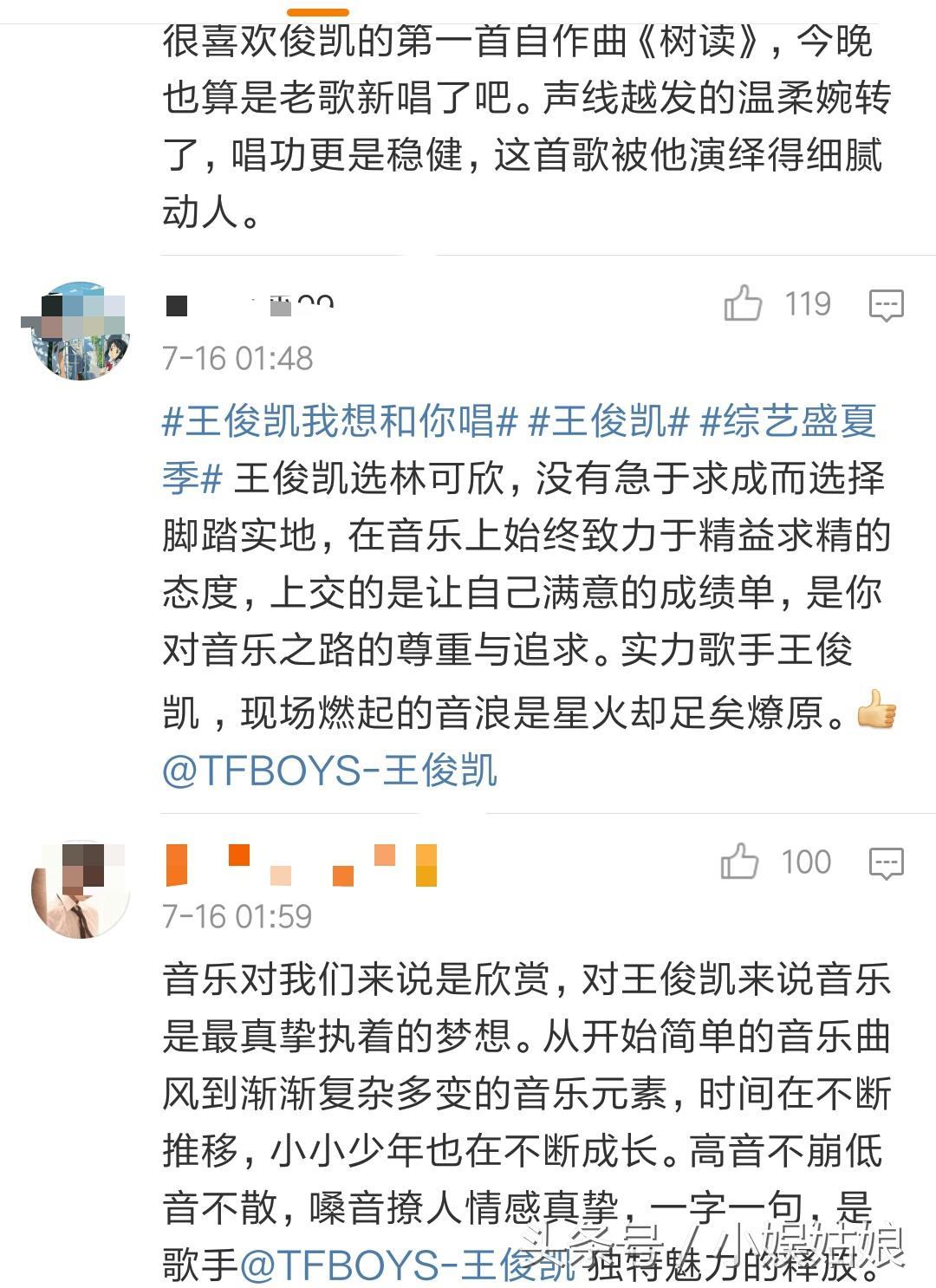Open @TFBOYS-王俊凯 mention in the 01:59 comment

point(407,1265)
